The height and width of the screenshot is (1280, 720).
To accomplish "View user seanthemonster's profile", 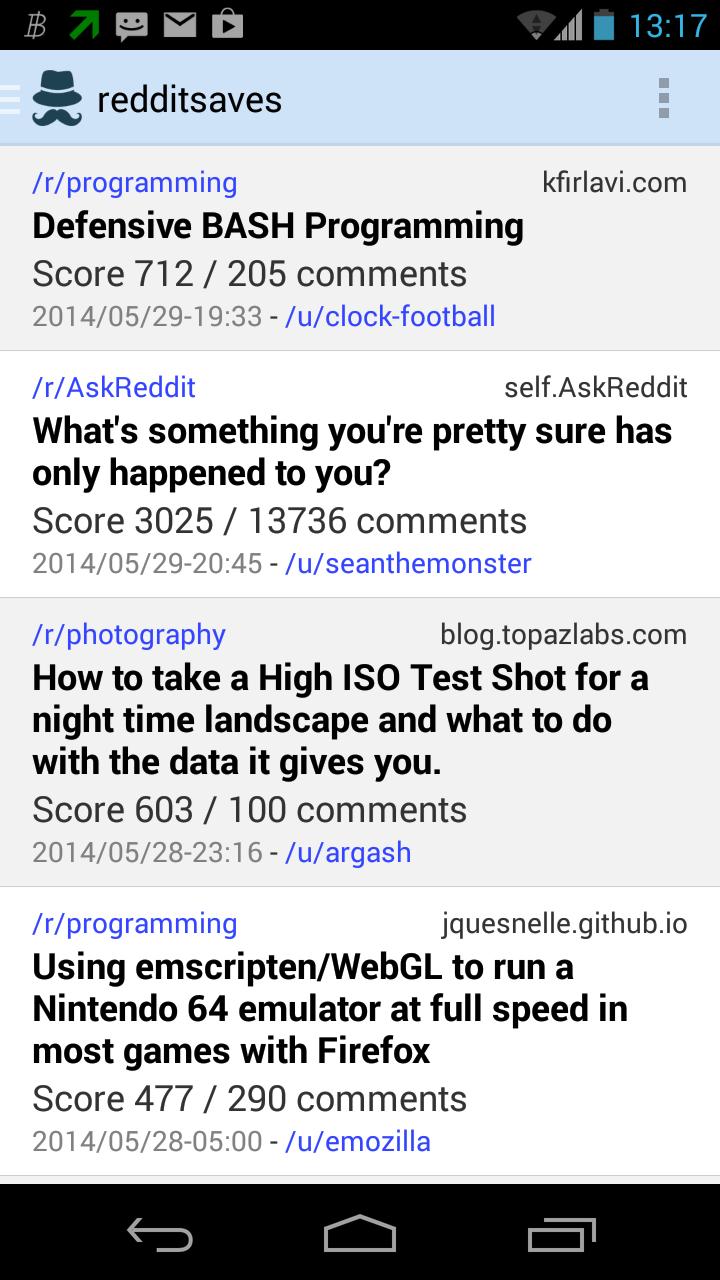I will pos(408,564).
